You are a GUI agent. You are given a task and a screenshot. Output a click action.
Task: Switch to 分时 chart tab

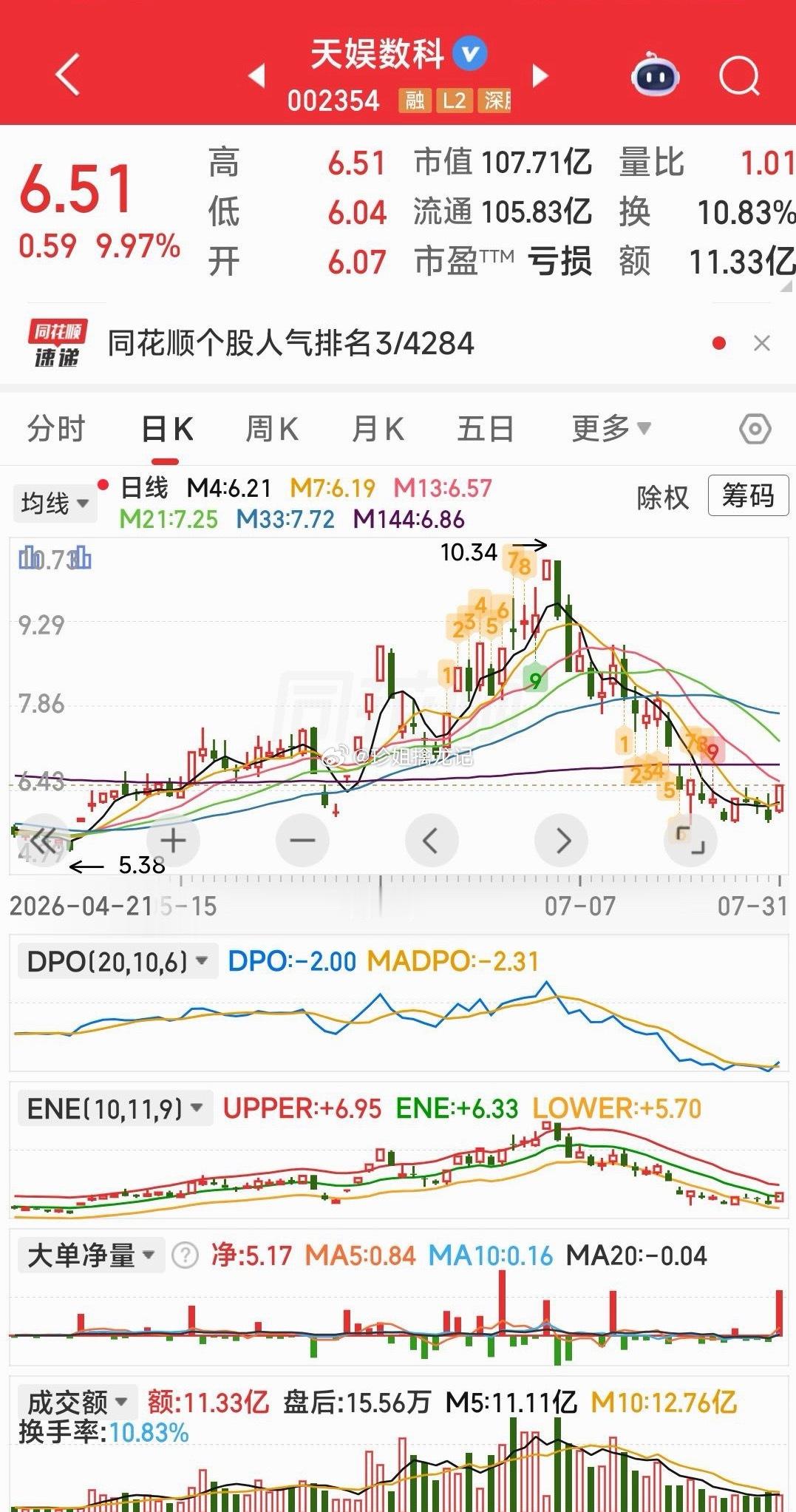(56, 429)
